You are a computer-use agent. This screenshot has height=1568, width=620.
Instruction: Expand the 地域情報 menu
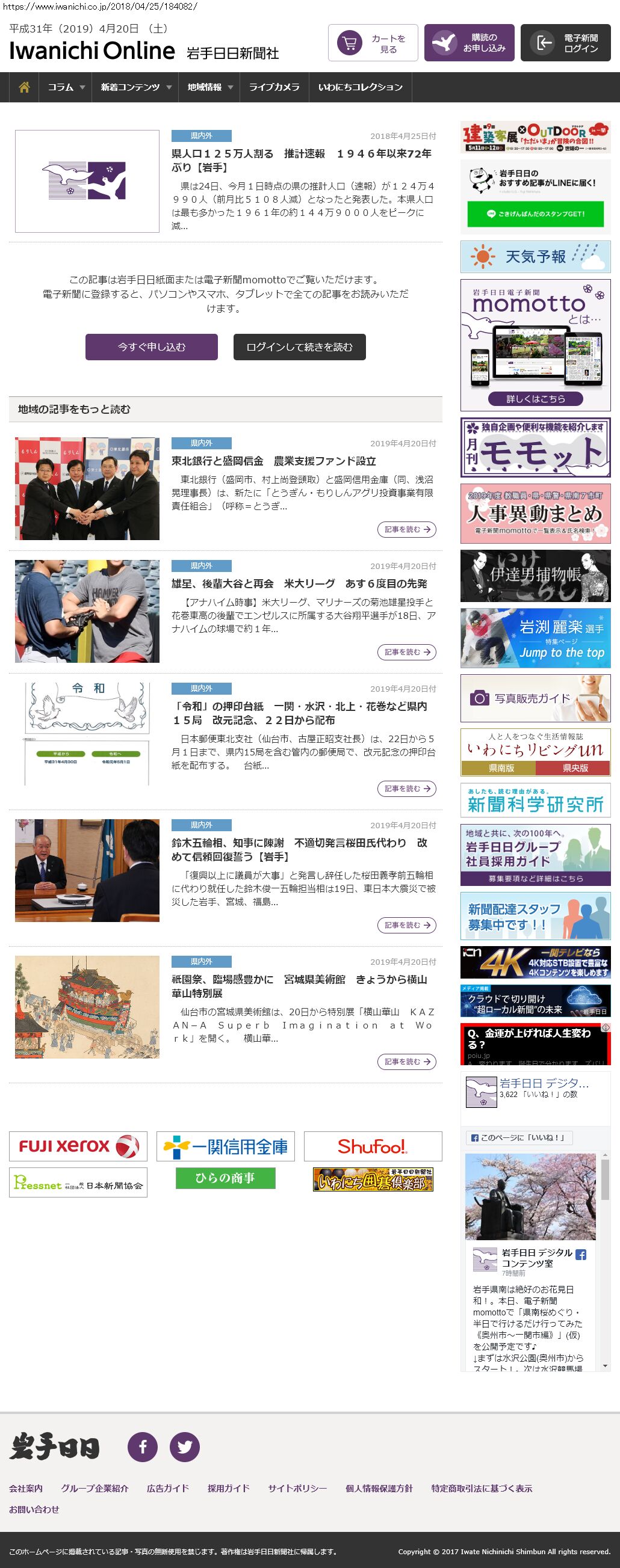209,87
